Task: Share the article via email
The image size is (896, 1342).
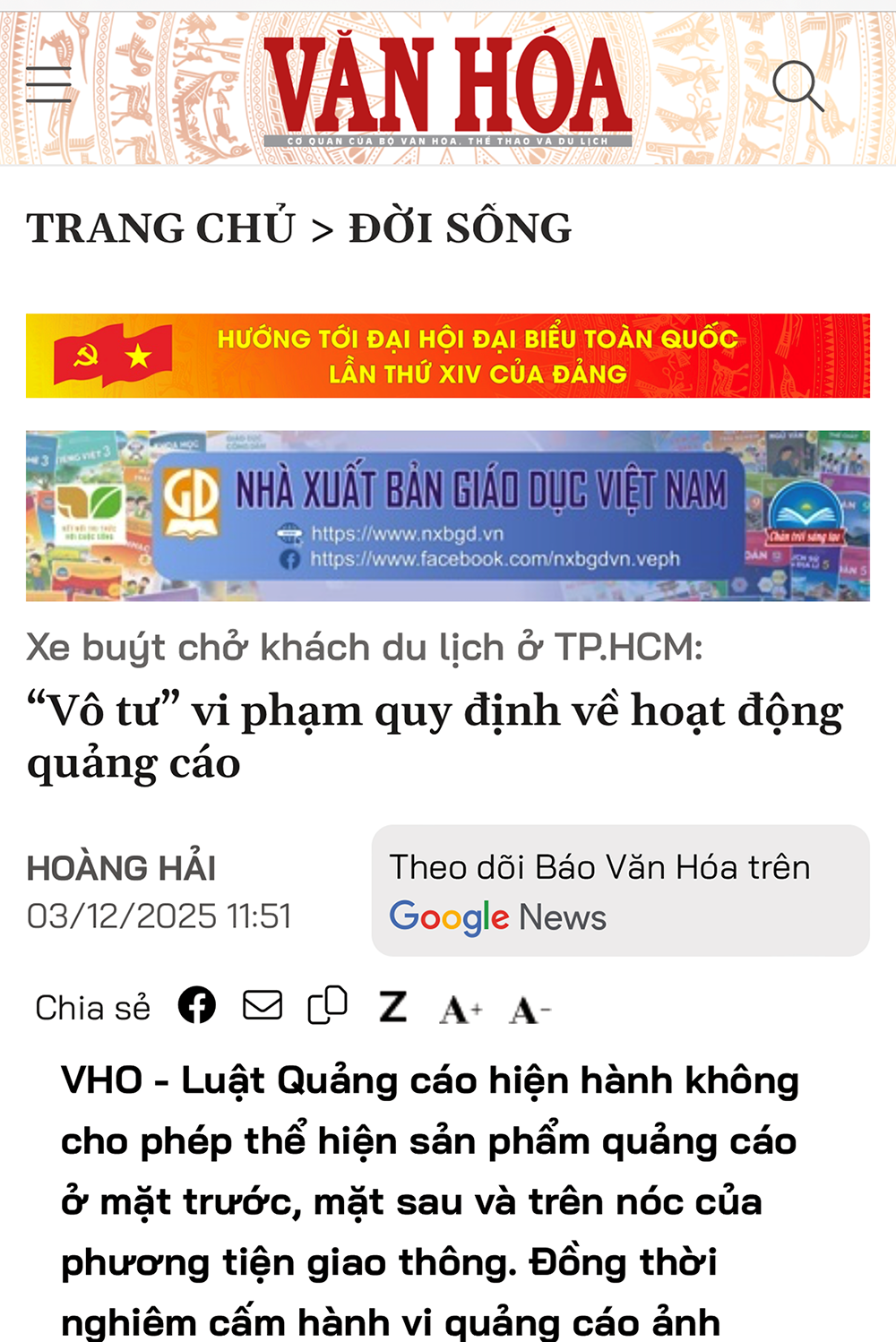Action: point(263,1006)
